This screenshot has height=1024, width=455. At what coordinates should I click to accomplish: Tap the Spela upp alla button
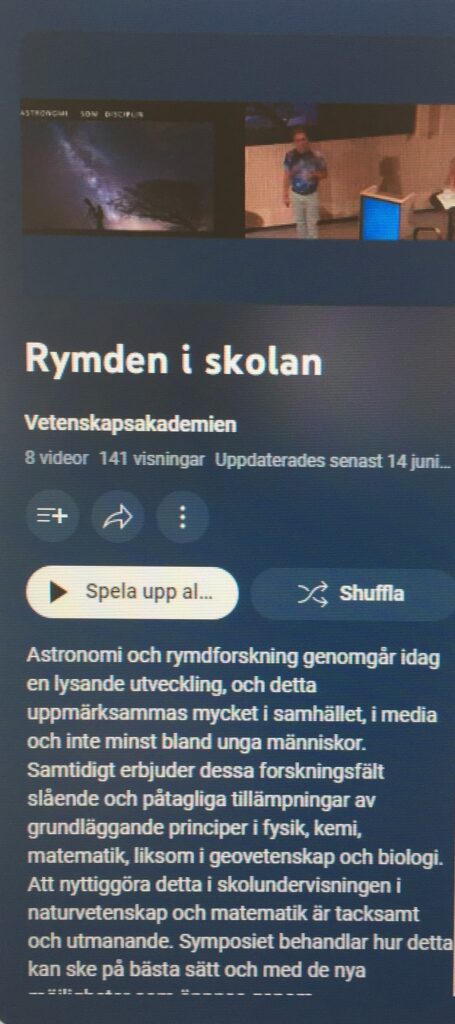pyautogui.click(x=132, y=593)
